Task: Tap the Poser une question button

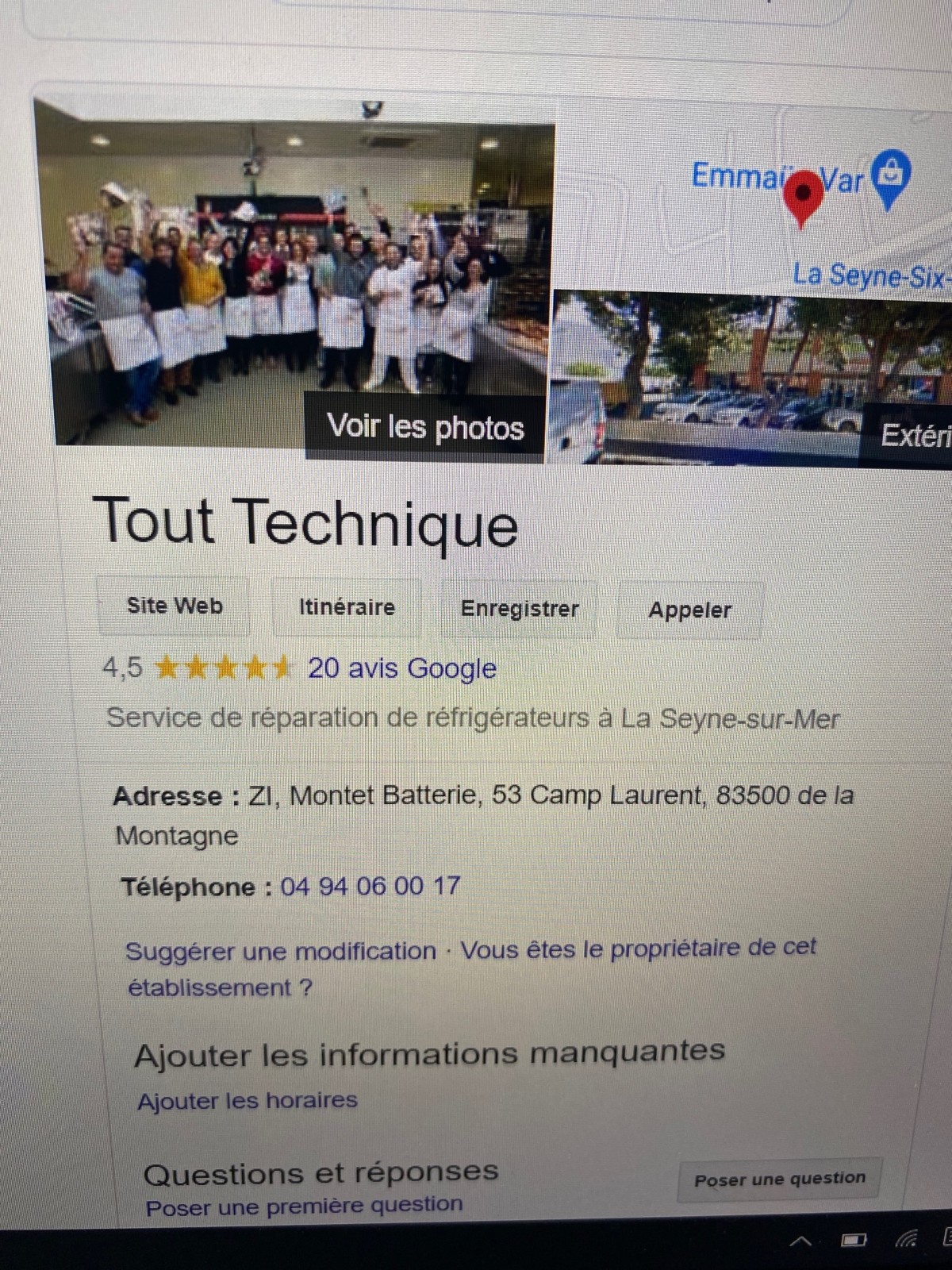Action: (779, 1180)
